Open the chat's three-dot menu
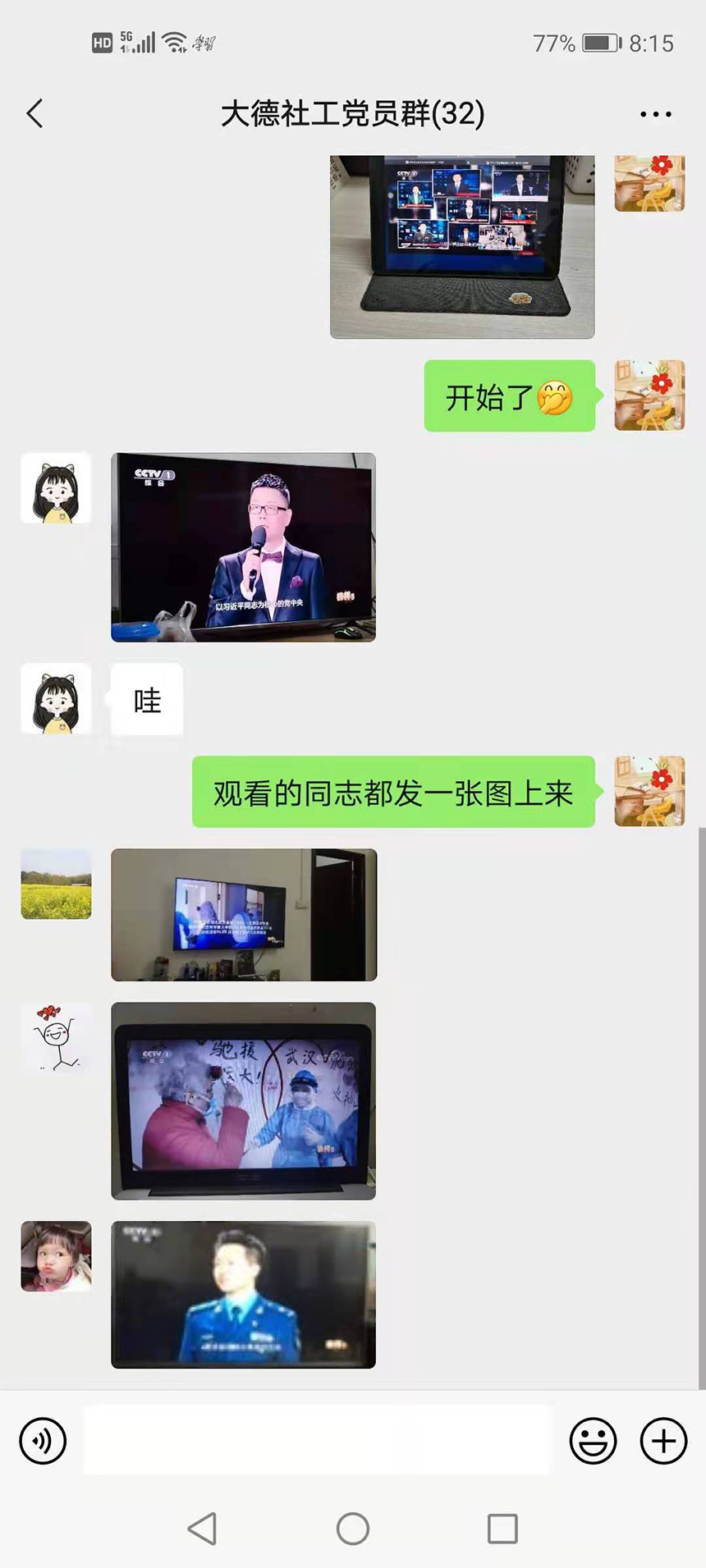This screenshot has width=706, height=1568. click(x=655, y=114)
